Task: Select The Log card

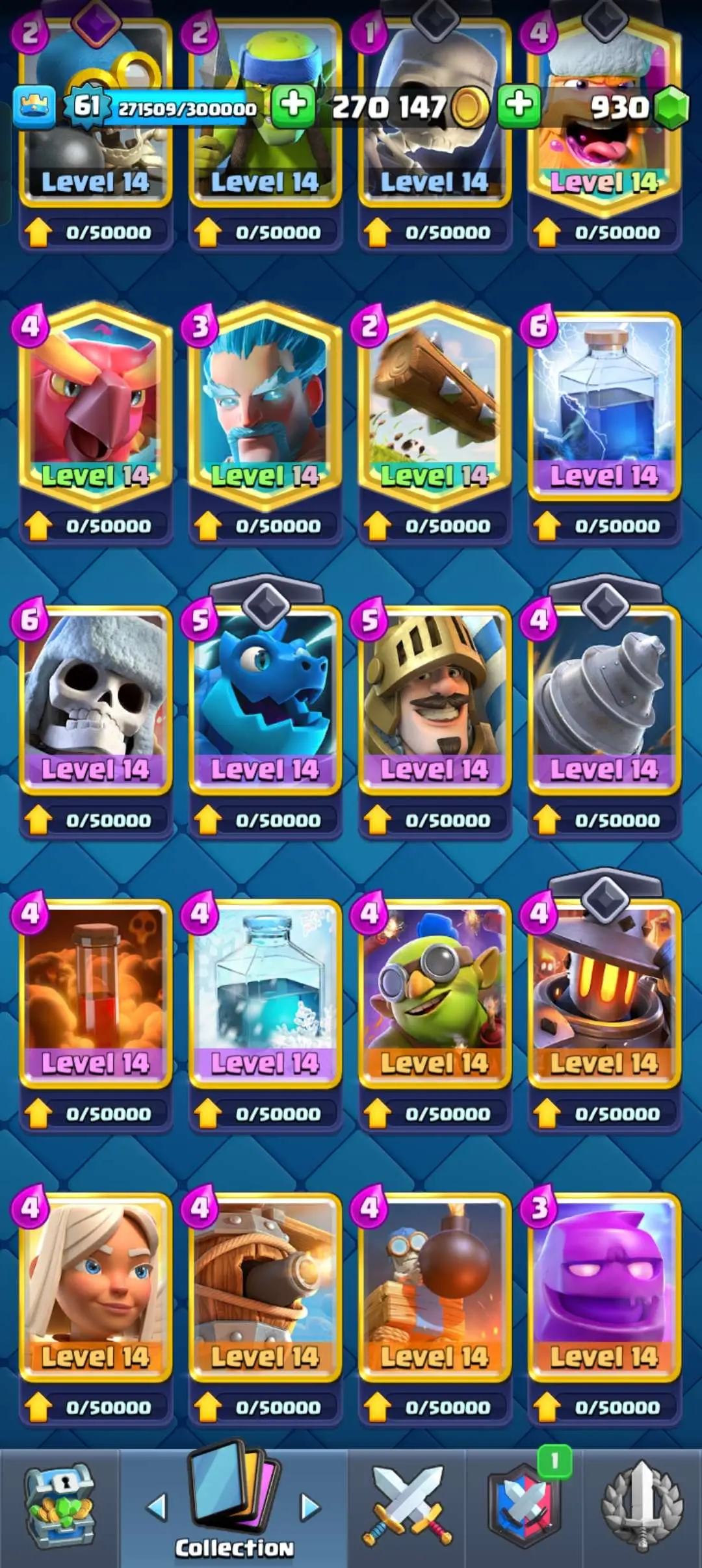Action: coord(434,403)
